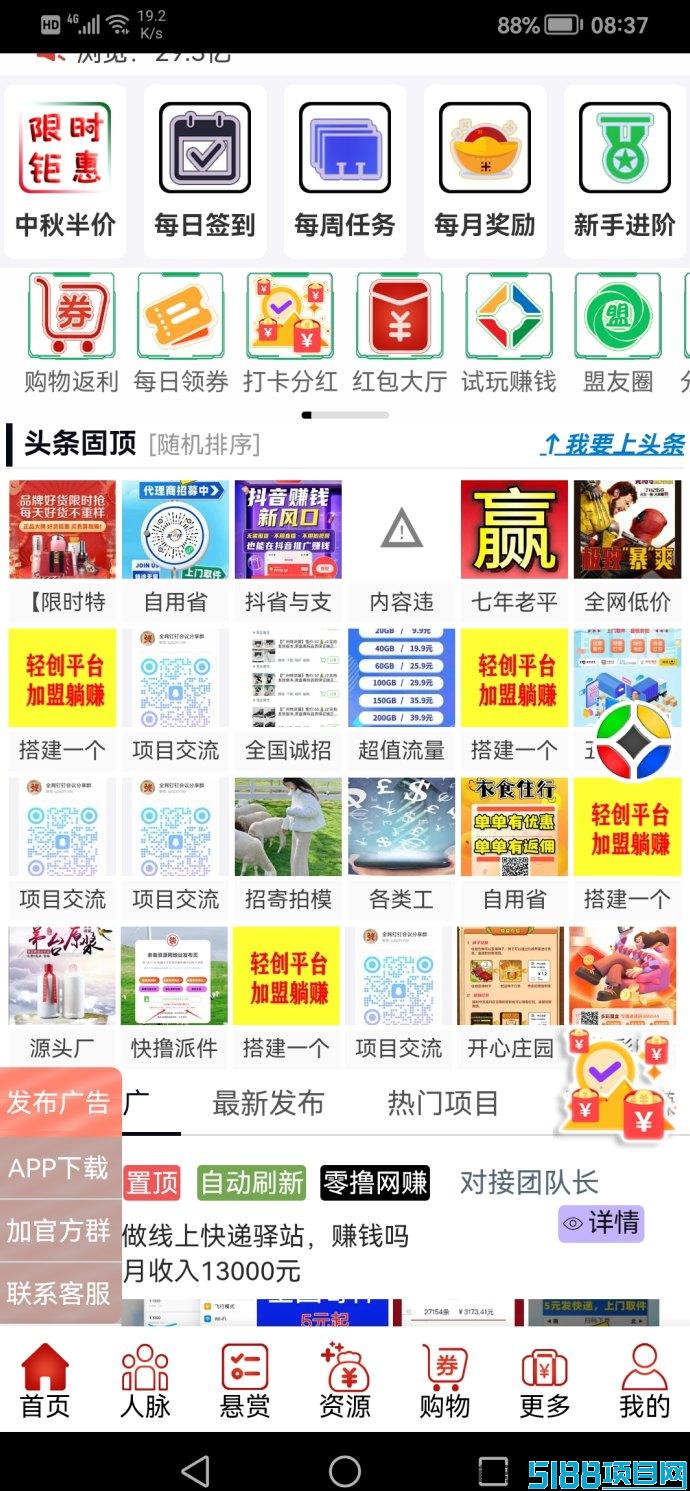
Task: Open the 悬赏 bottom tab
Action: click(245, 1381)
